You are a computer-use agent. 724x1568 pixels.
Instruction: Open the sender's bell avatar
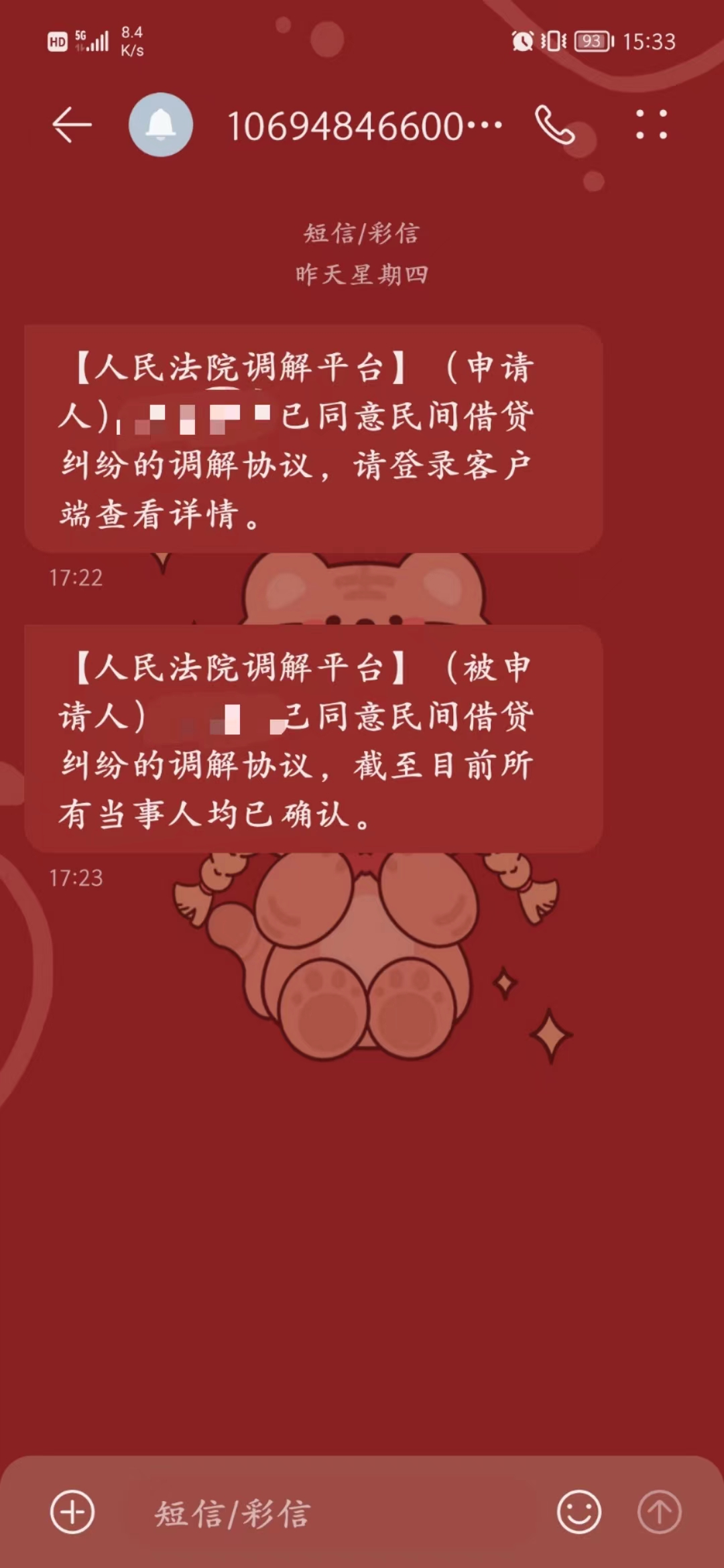coord(161,125)
